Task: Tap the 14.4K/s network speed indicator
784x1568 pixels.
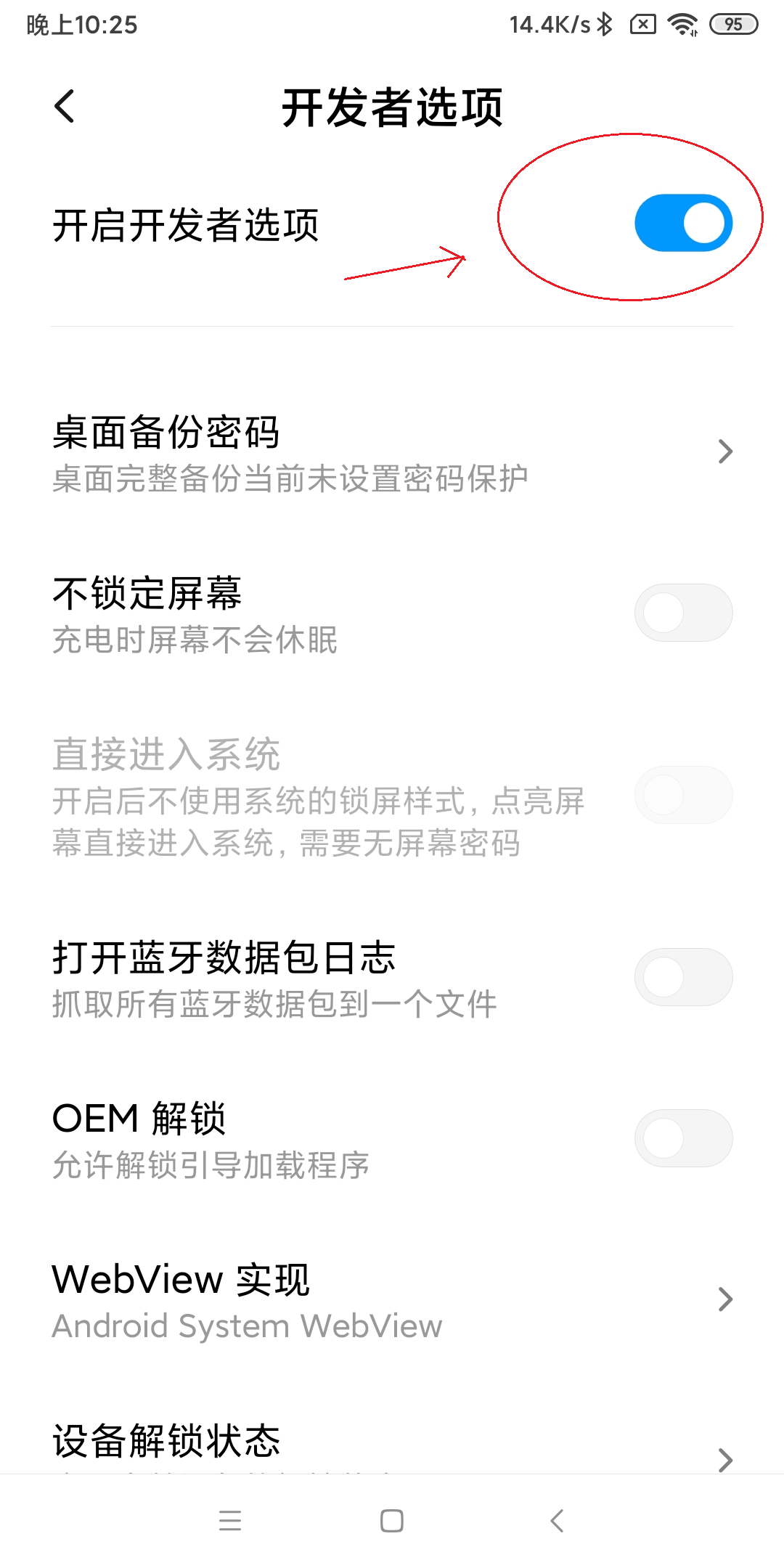Action: coord(550,24)
